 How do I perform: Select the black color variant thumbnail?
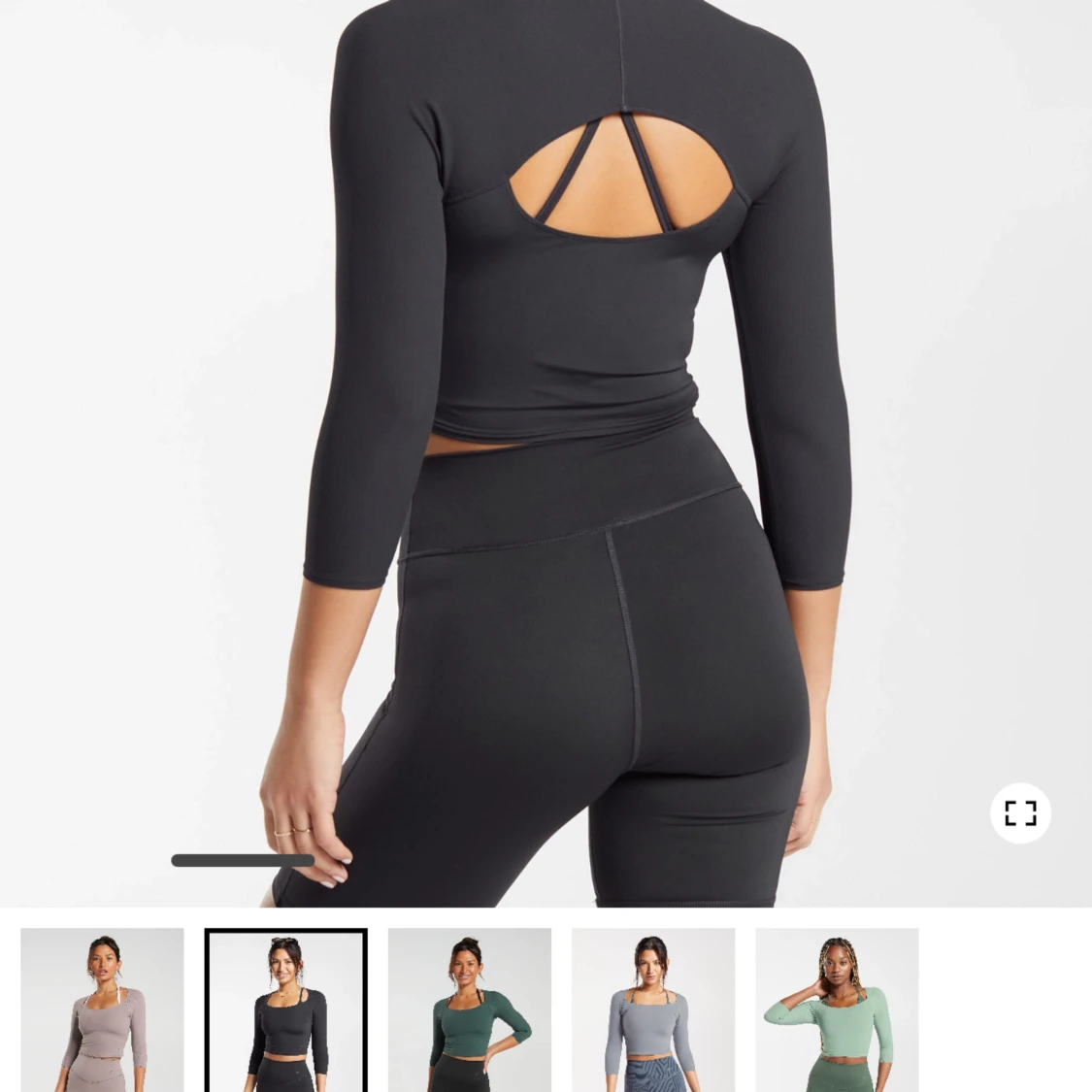[x=285, y=1009]
